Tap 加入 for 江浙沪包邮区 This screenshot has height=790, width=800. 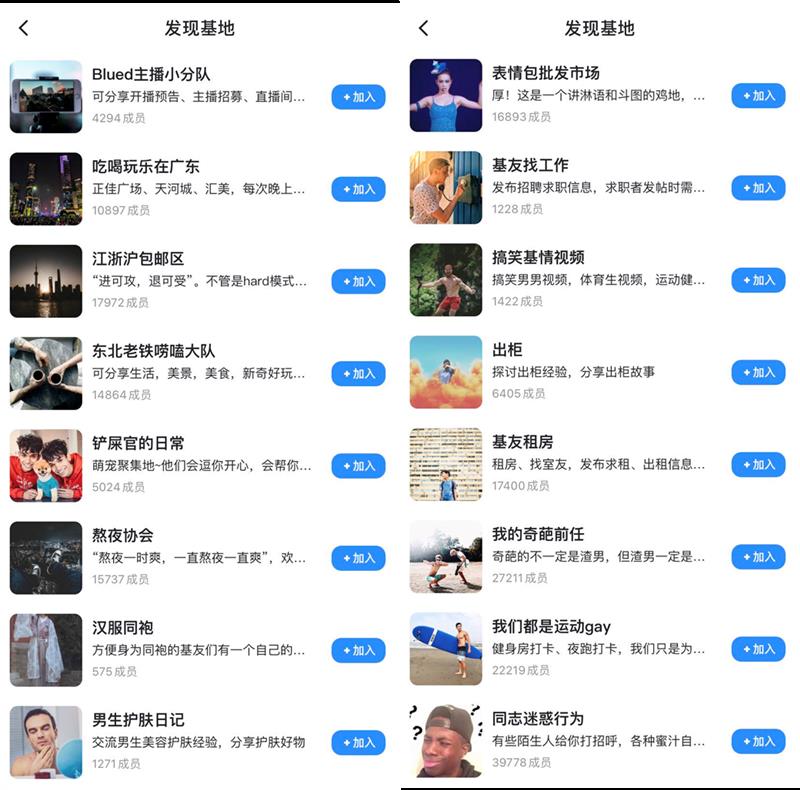358,281
